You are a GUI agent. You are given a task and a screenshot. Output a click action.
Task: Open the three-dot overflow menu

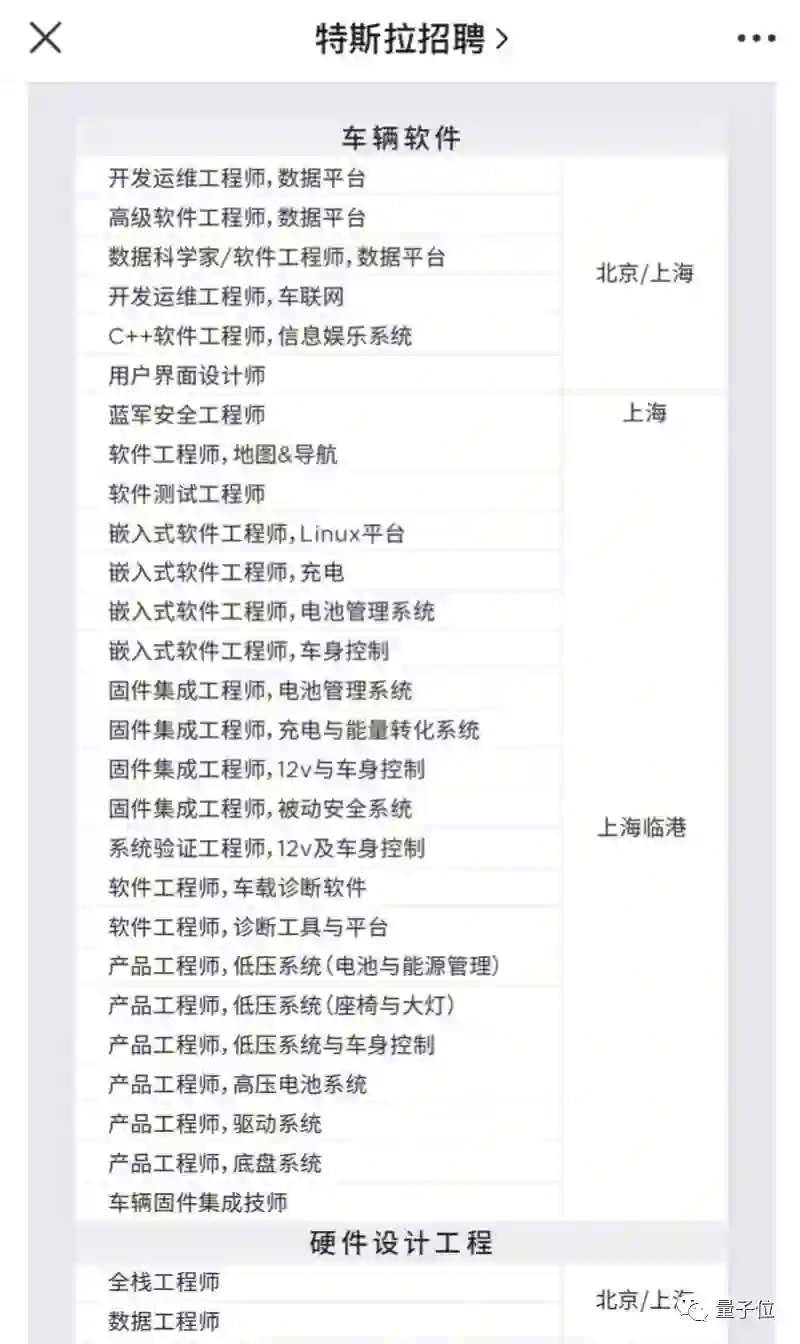click(756, 39)
